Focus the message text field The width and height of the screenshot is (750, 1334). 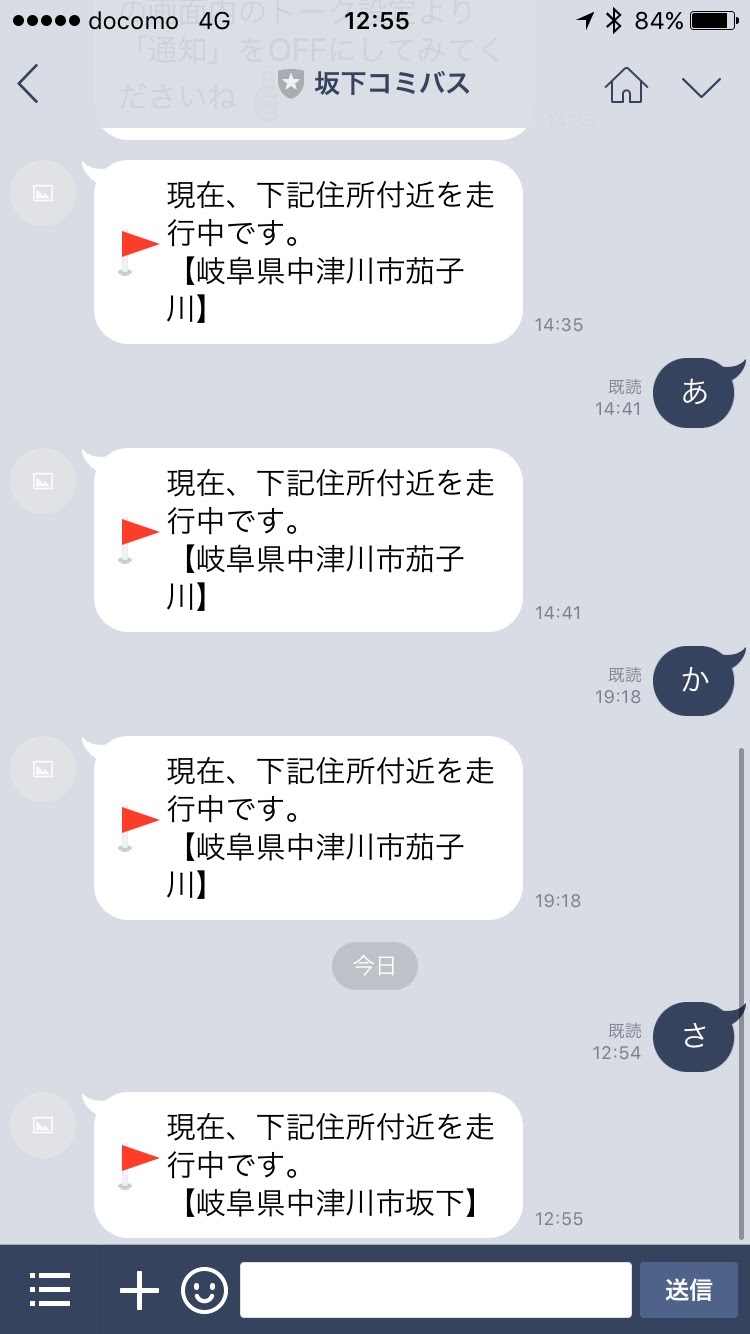coord(436,1290)
